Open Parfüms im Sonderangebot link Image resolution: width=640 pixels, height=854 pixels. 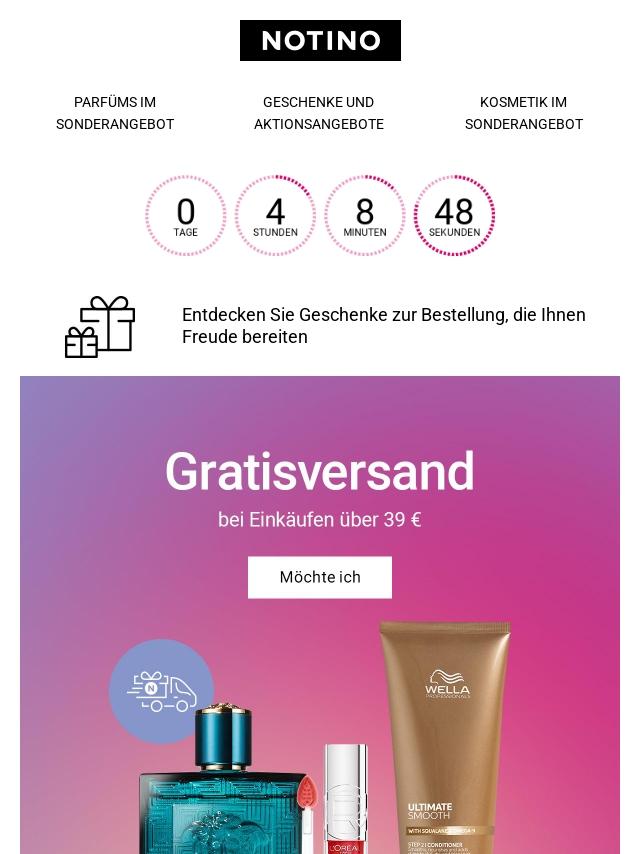[115, 113]
